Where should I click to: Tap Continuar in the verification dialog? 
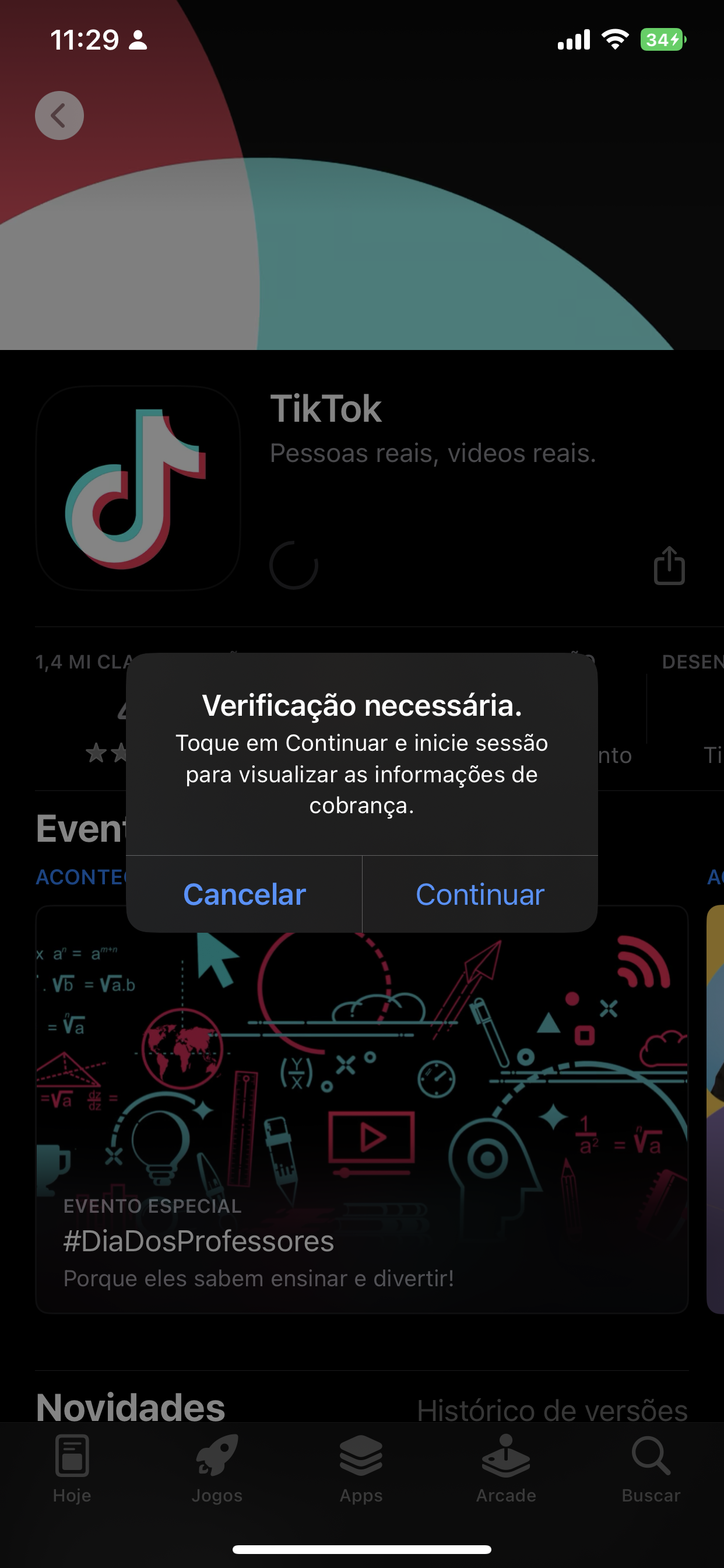(479, 894)
